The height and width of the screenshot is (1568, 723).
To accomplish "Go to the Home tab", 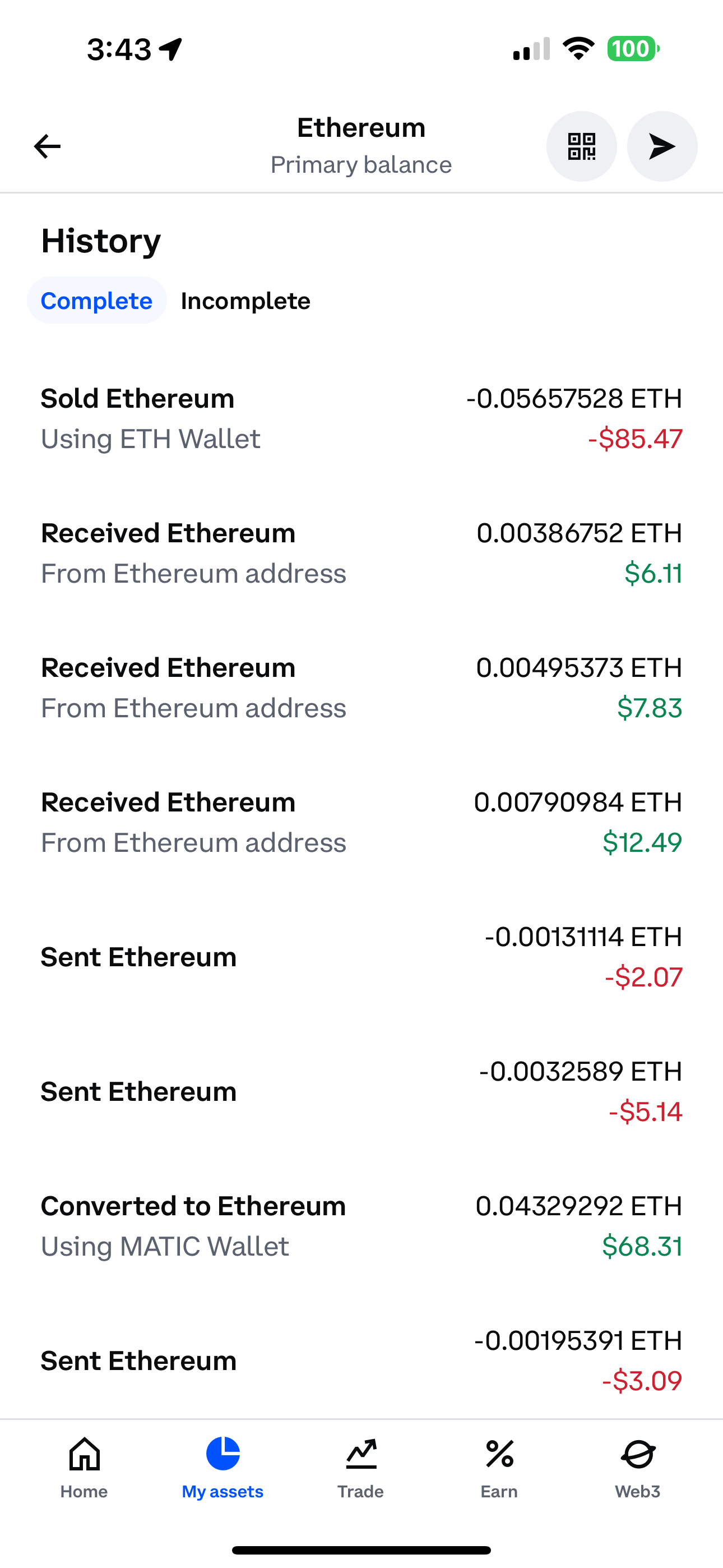I will (x=84, y=1468).
